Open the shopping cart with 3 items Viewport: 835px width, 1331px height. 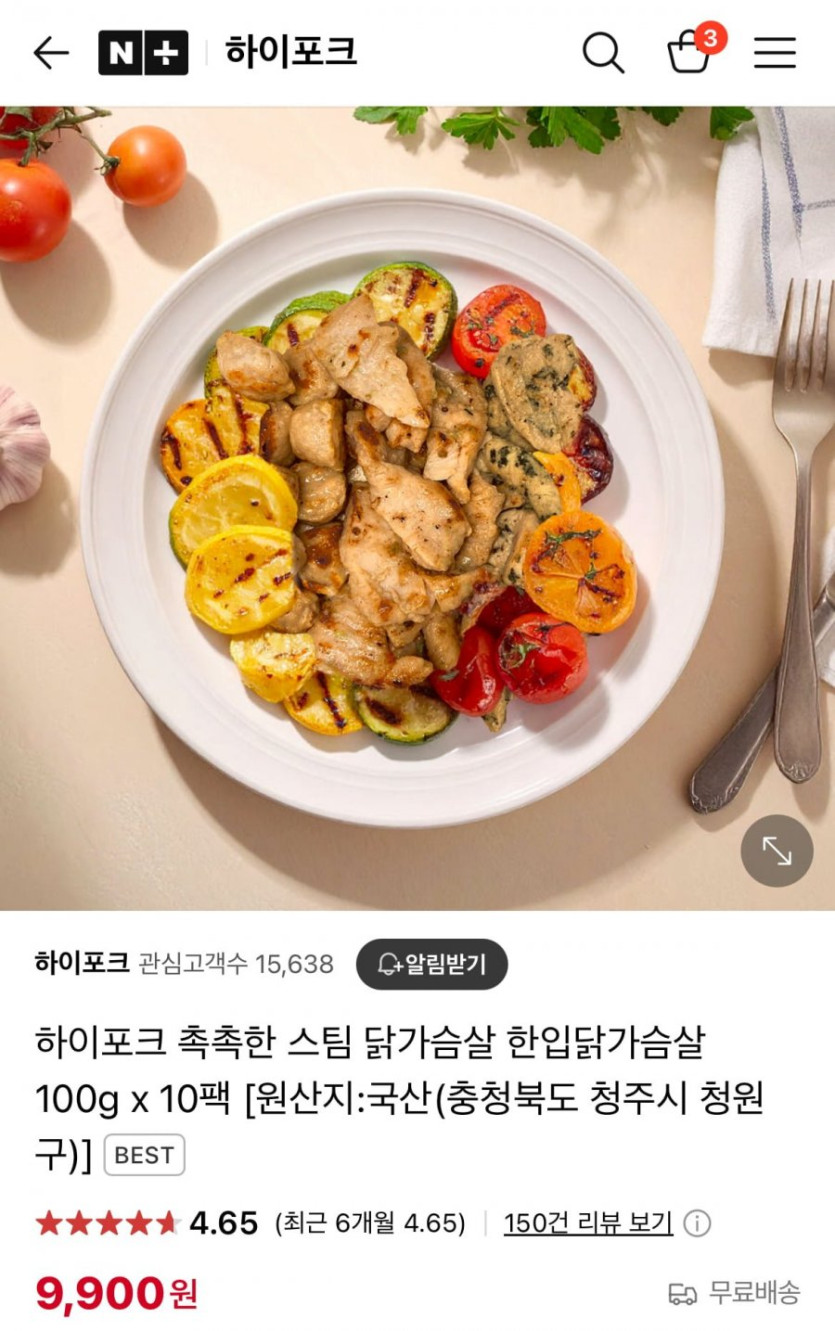point(690,52)
